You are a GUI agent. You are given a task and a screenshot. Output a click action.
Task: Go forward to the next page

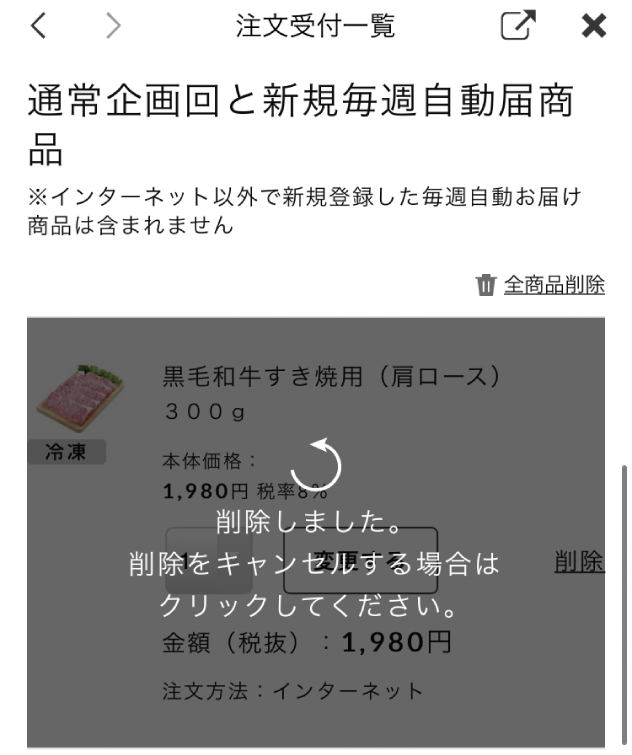click(x=113, y=27)
